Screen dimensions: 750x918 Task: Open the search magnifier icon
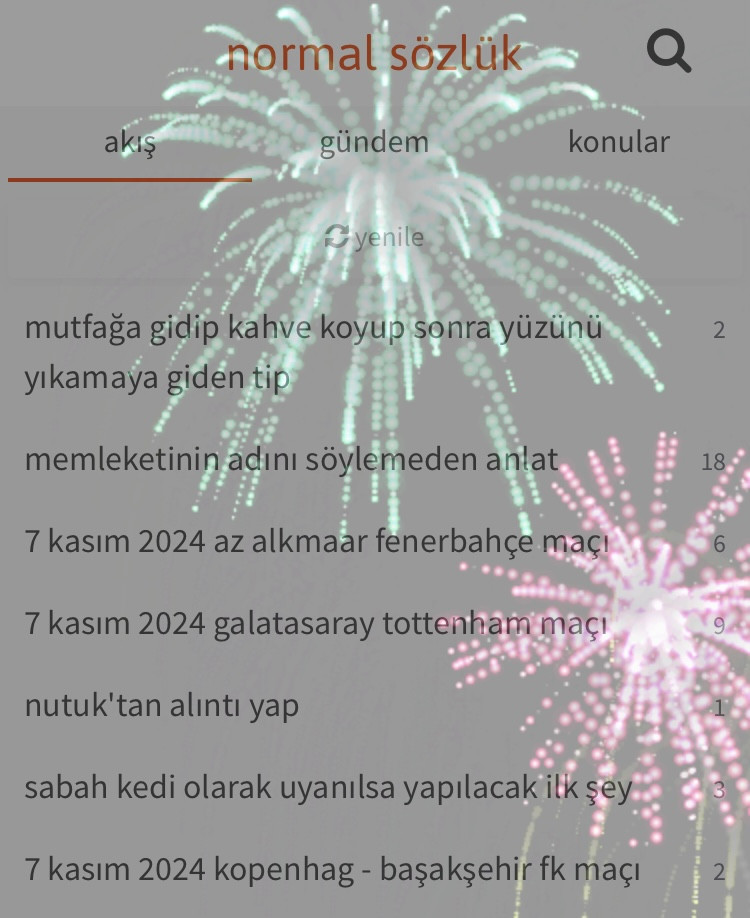coord(668,50)
